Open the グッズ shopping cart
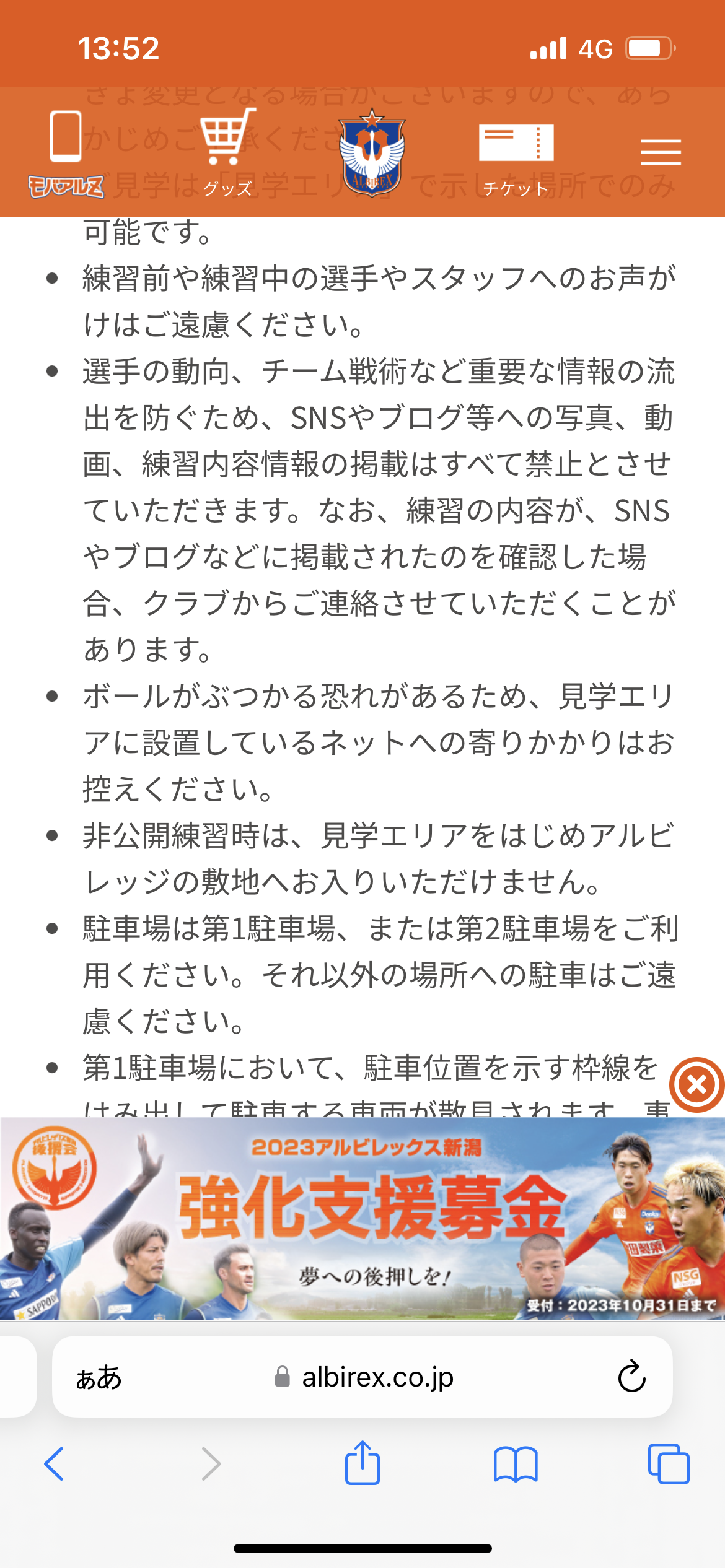Screen dimensions: 725x1568 pyautogui.click(x=228, y=152)
